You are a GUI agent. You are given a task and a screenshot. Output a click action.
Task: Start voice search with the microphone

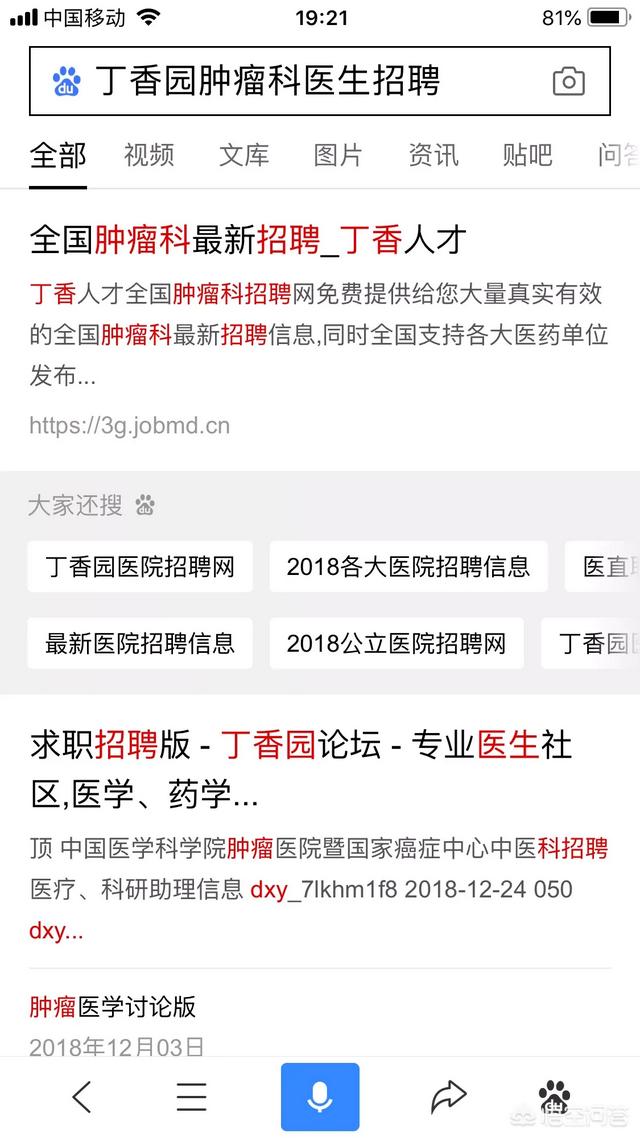click(320, 1097)
